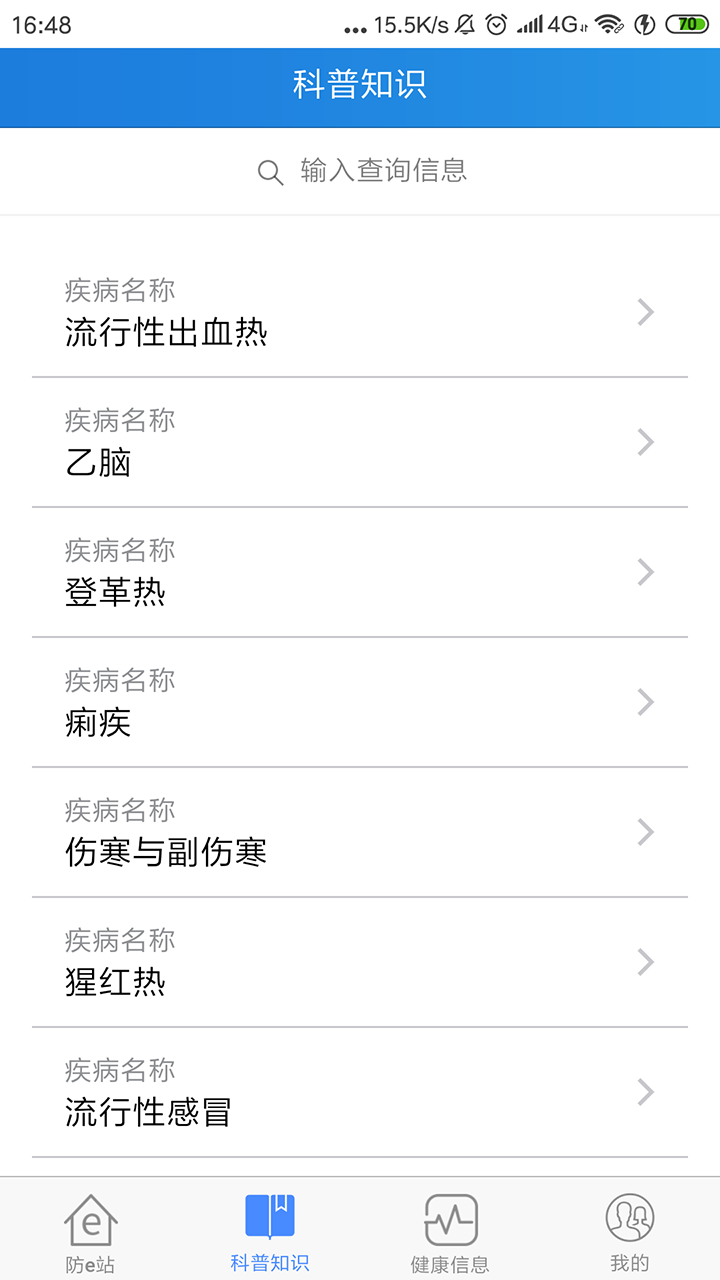This screenshot has width=720, height=1280.
Task: Go to the 健康信息 tab
Action: tap(450, 1232)
